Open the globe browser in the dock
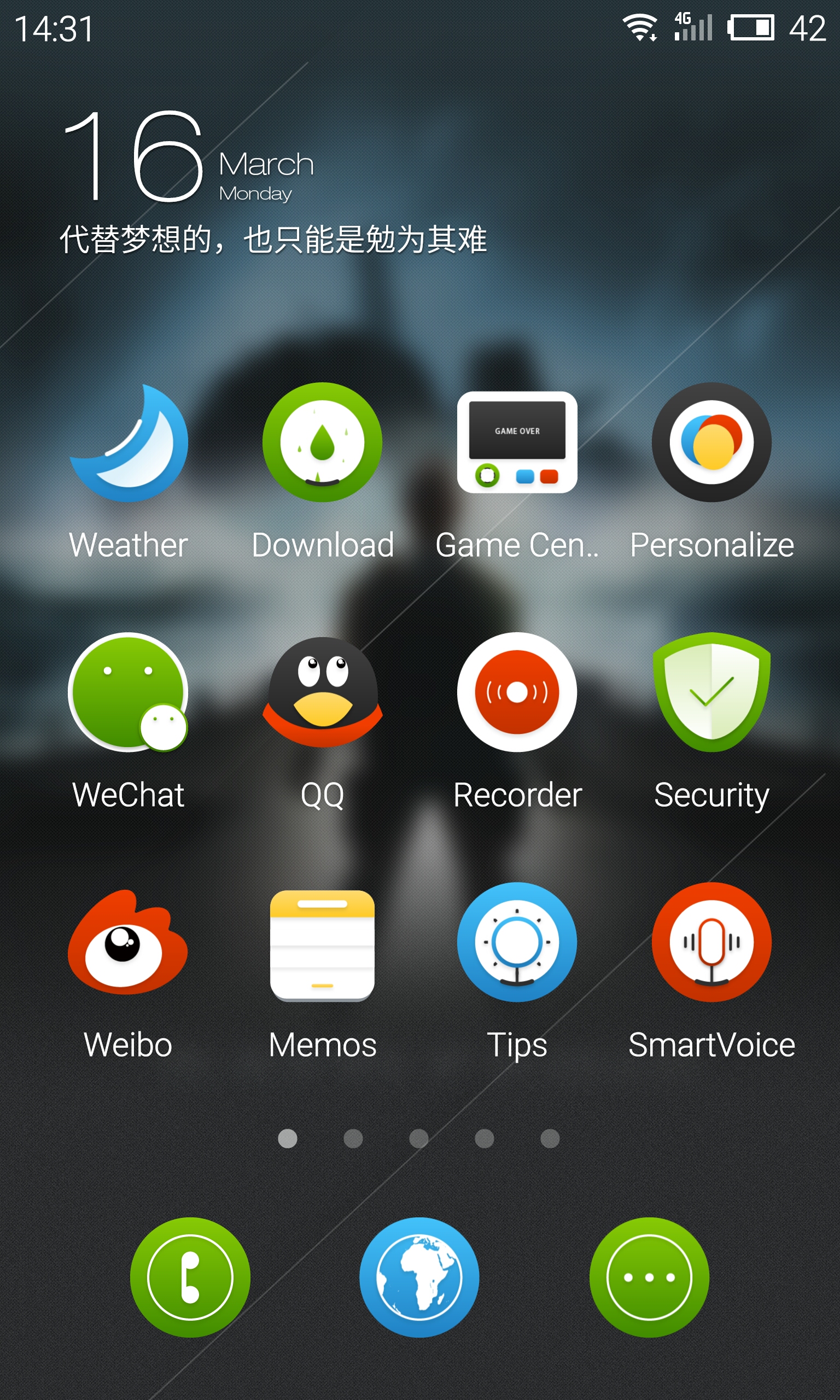The height and width of the screenshot is (1400, 840). click(419, 1277)
